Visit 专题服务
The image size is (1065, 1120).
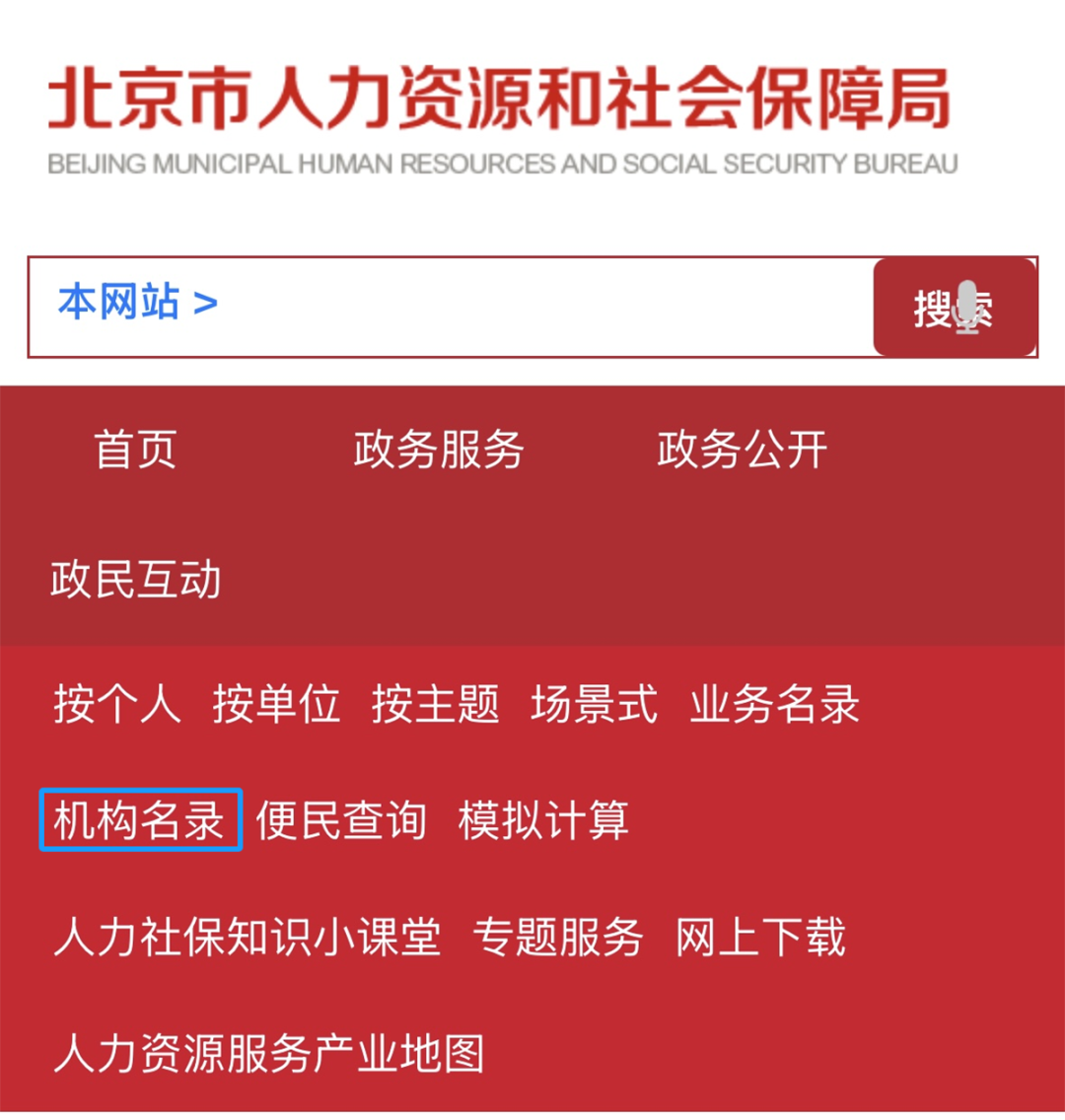coord(557,937)
